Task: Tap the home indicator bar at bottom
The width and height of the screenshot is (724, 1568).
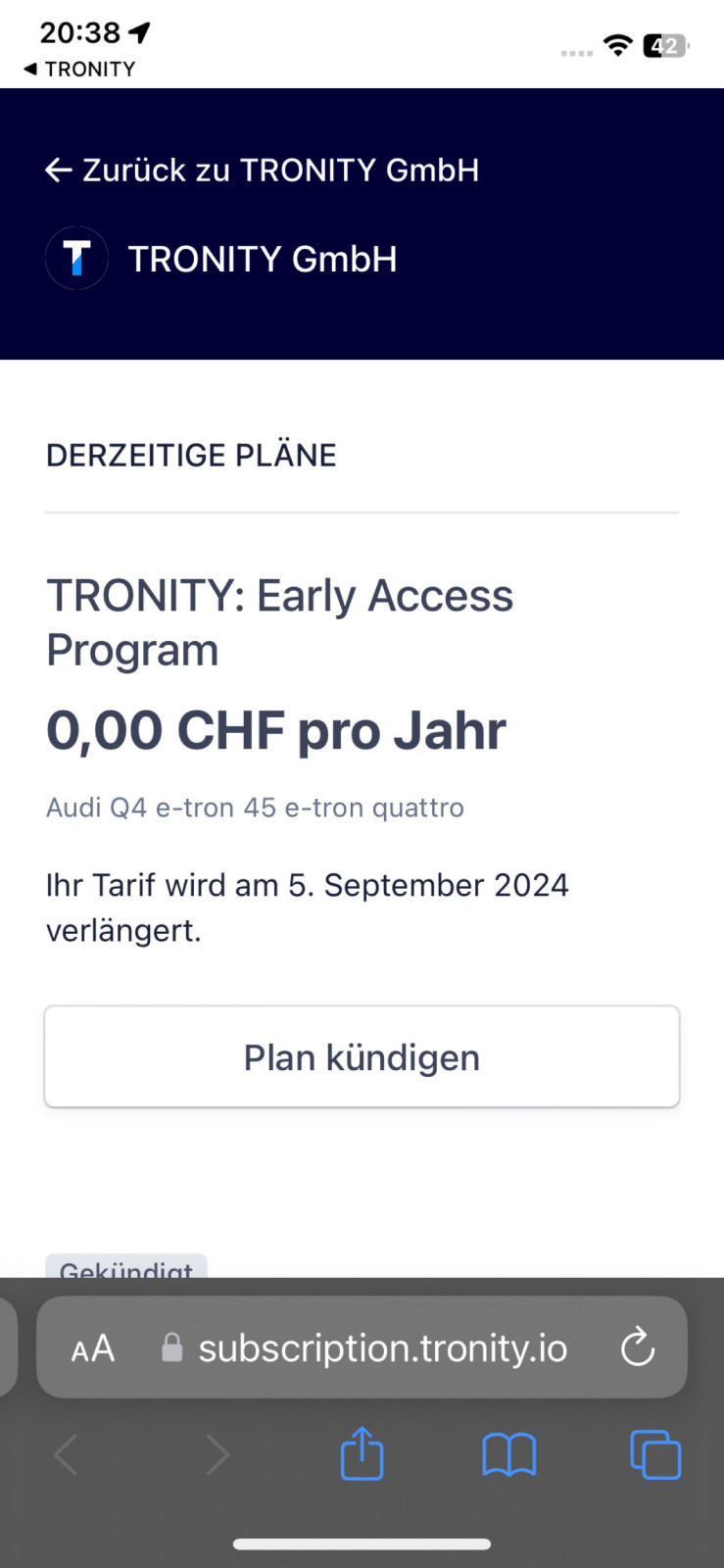Action: coord(362,1543)
